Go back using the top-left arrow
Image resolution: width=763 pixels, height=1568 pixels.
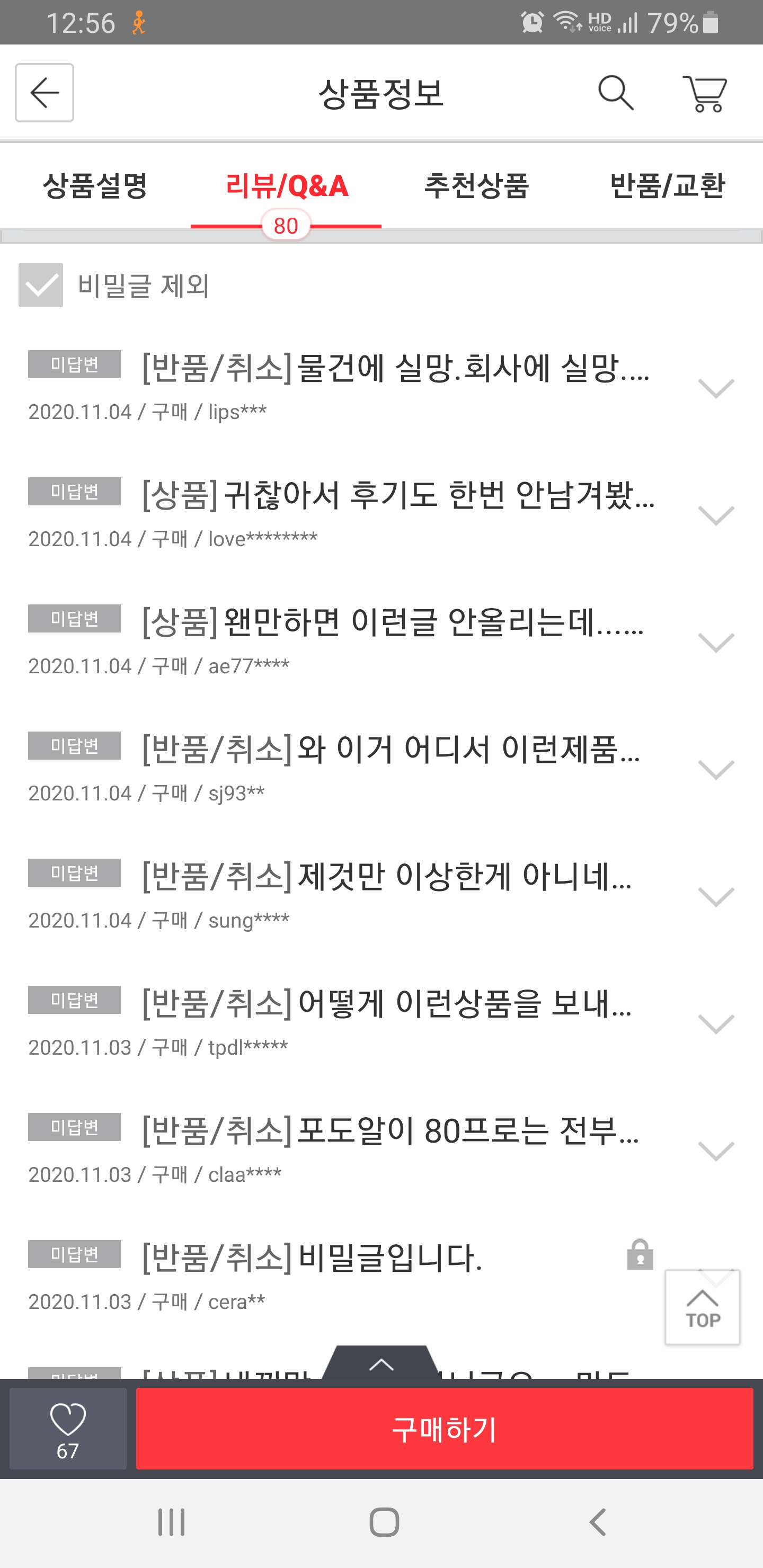point(45,93)
